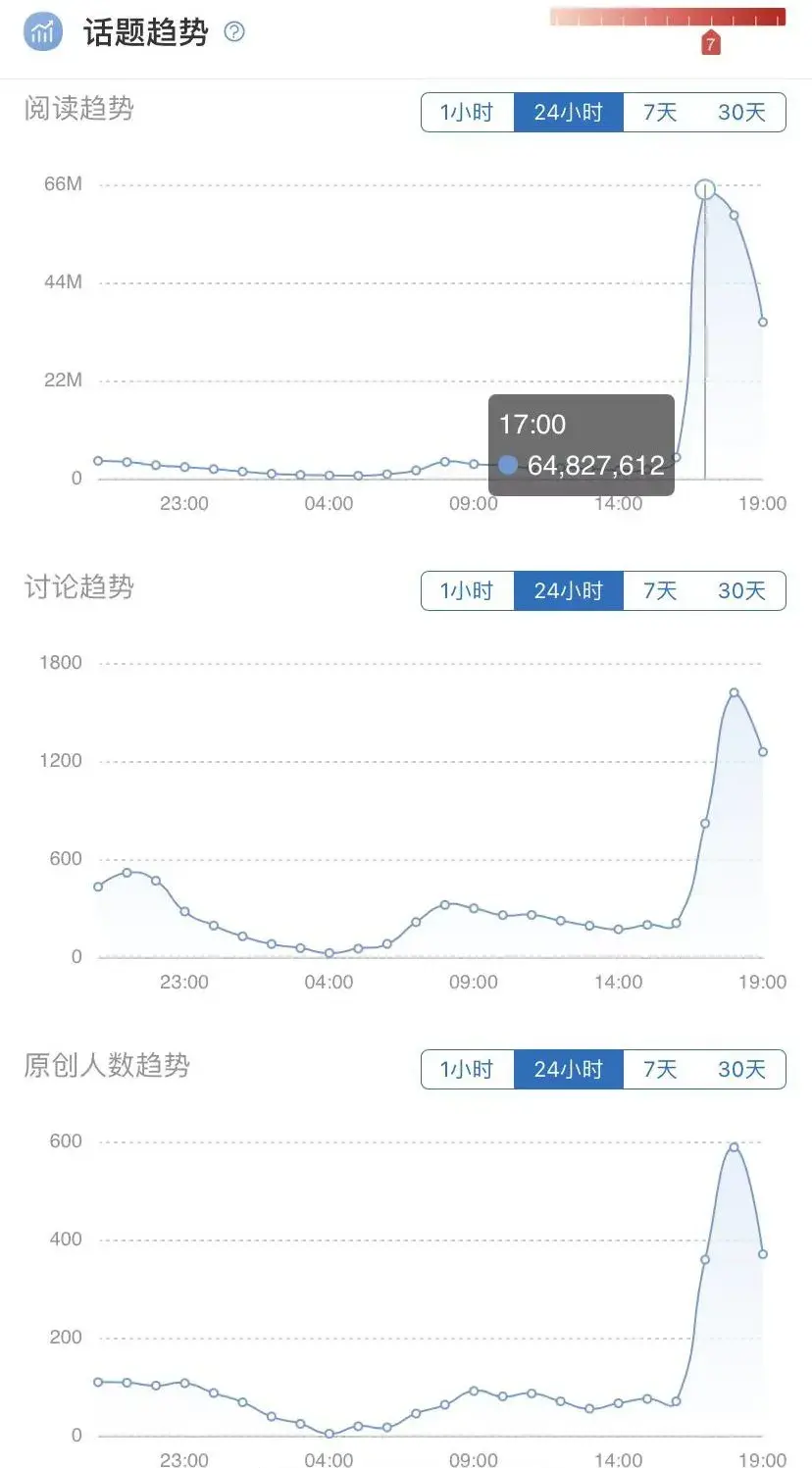Image resolution: width=812 pixels, height=1468 pixels.
Task: Select 24小时 for 原创人数趋势
Action: [569, 1070]
